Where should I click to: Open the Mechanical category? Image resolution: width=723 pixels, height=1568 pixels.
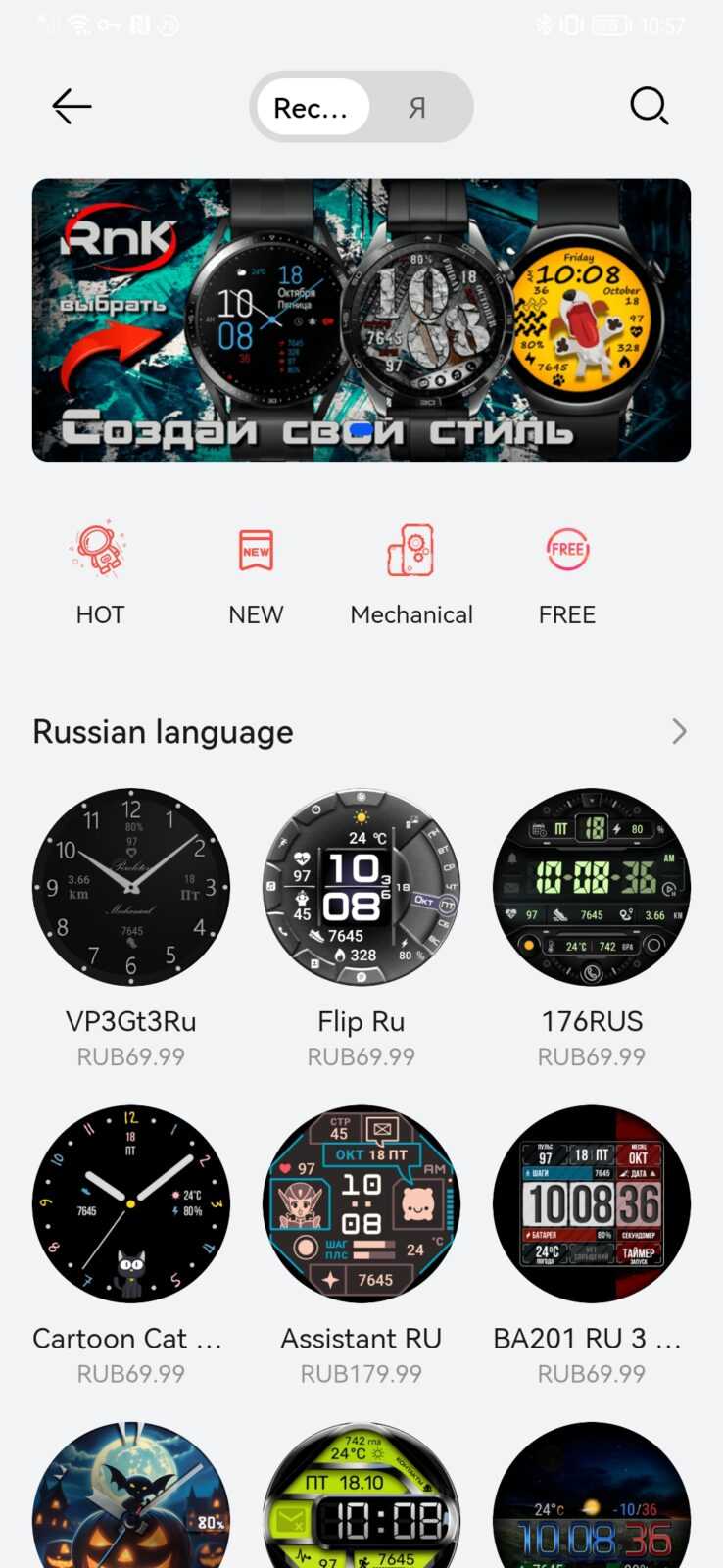tap(411, 573)
